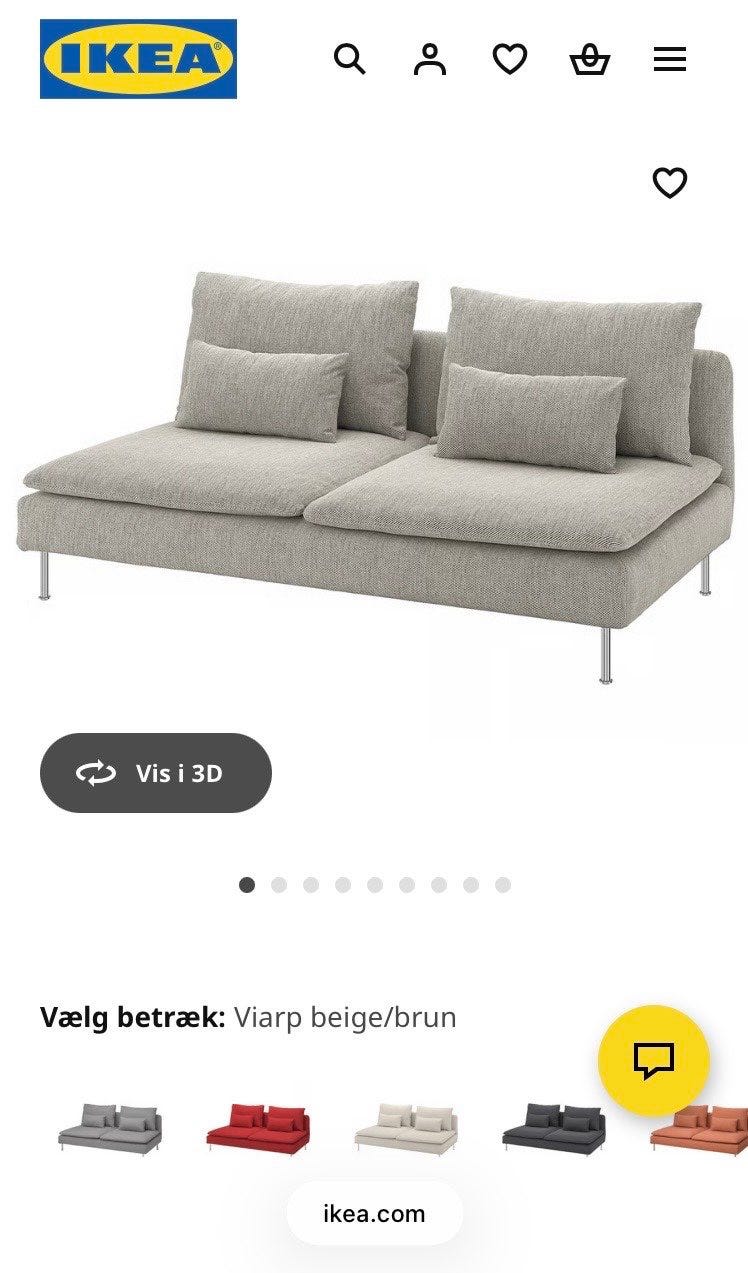Image resolution: width=748 pixels, height=1273 pixels.
Task: Open the account profile icon
Action: pyautogui.click(x=430, y=60)
